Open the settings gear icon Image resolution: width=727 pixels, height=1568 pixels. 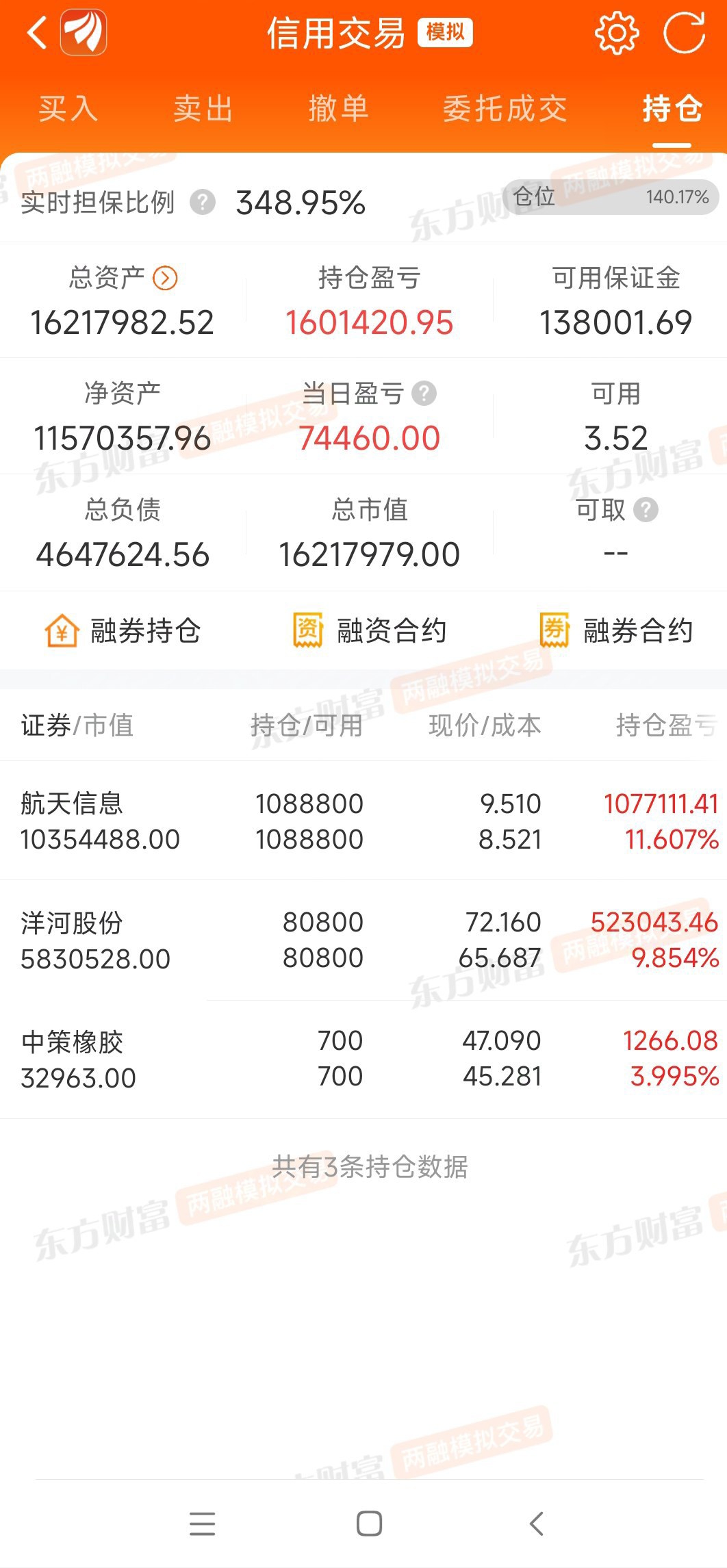617,33
